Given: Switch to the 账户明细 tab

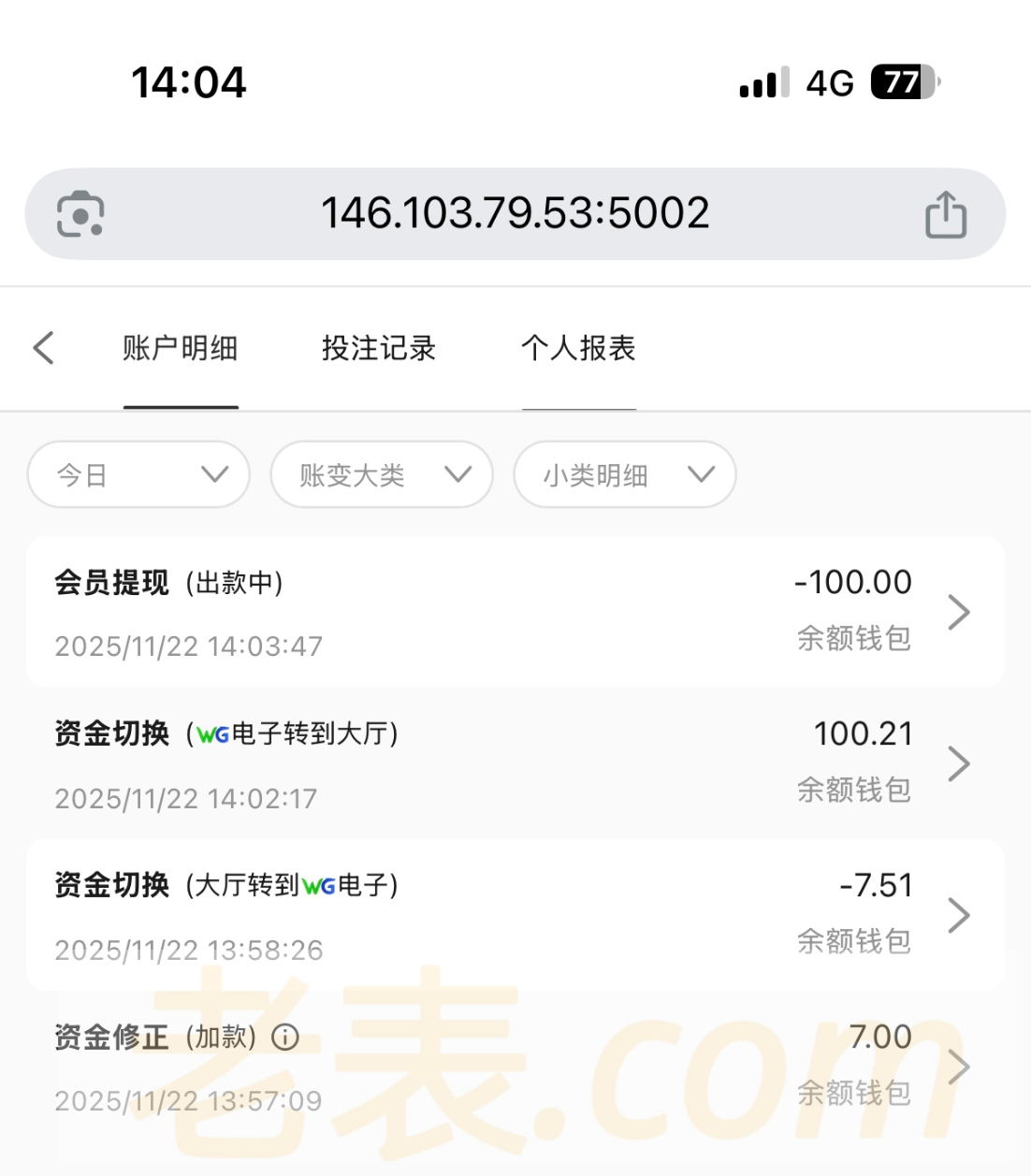Looking at the screenshot, I should [181, 349].
